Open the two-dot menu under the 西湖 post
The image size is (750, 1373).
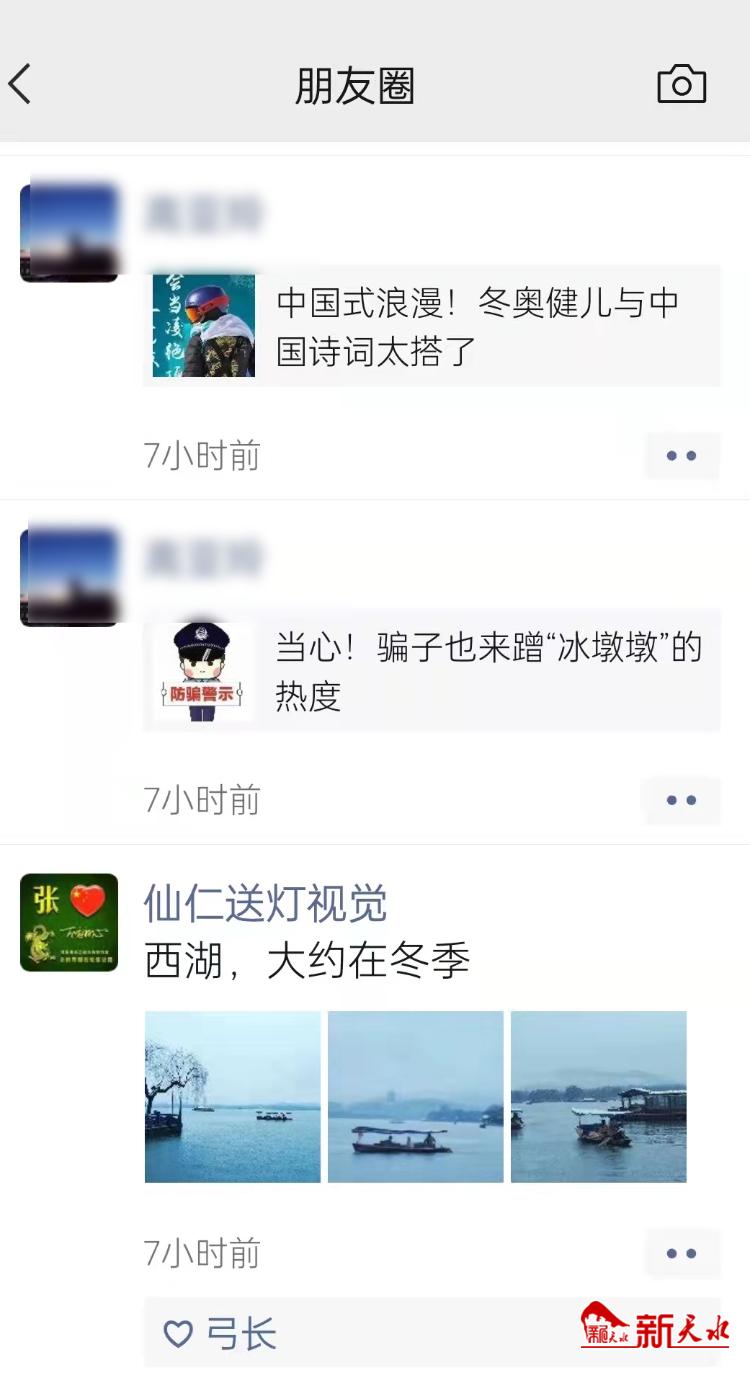[681, 1253]
